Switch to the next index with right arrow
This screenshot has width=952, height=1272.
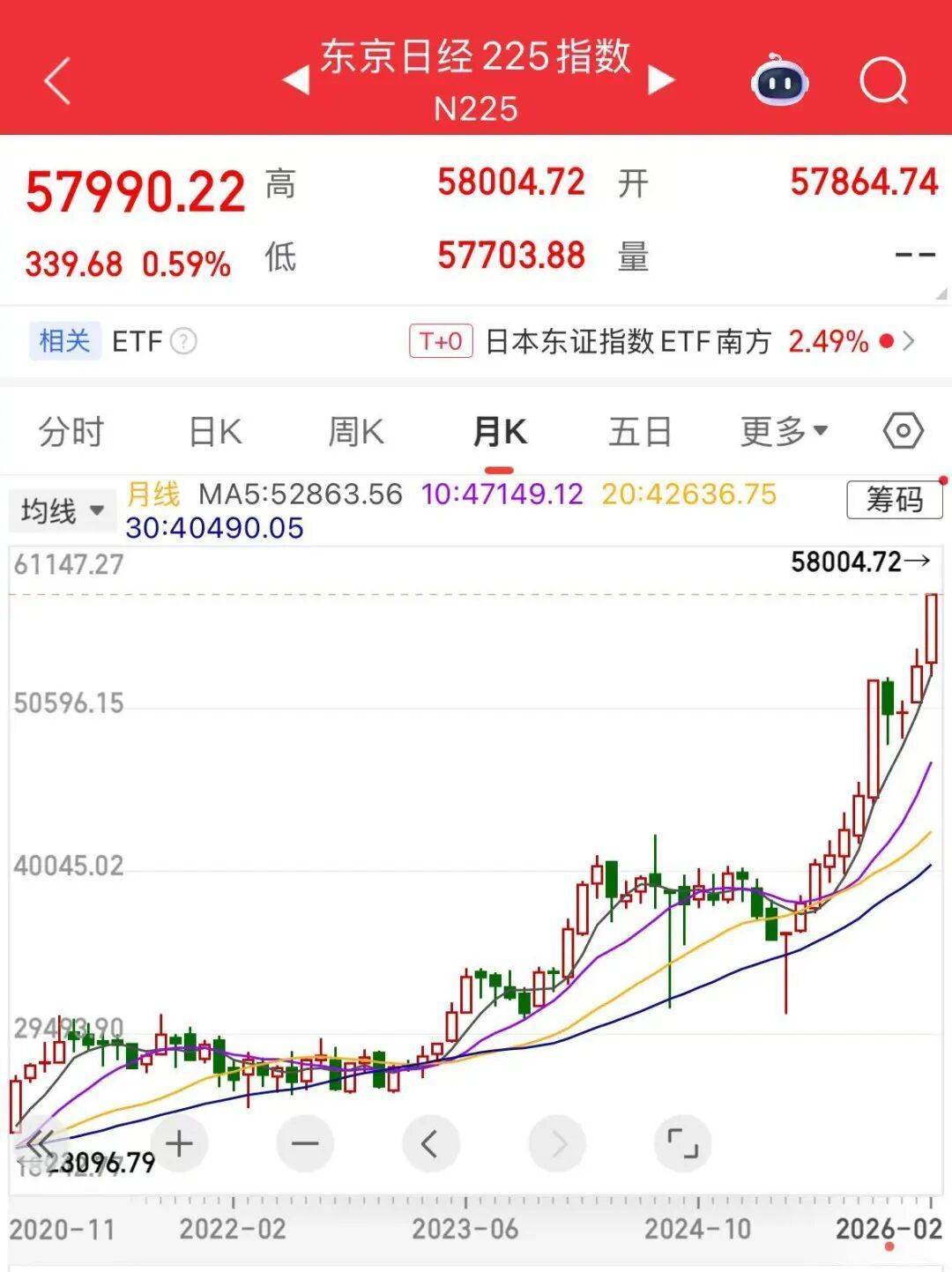point(660,81)
